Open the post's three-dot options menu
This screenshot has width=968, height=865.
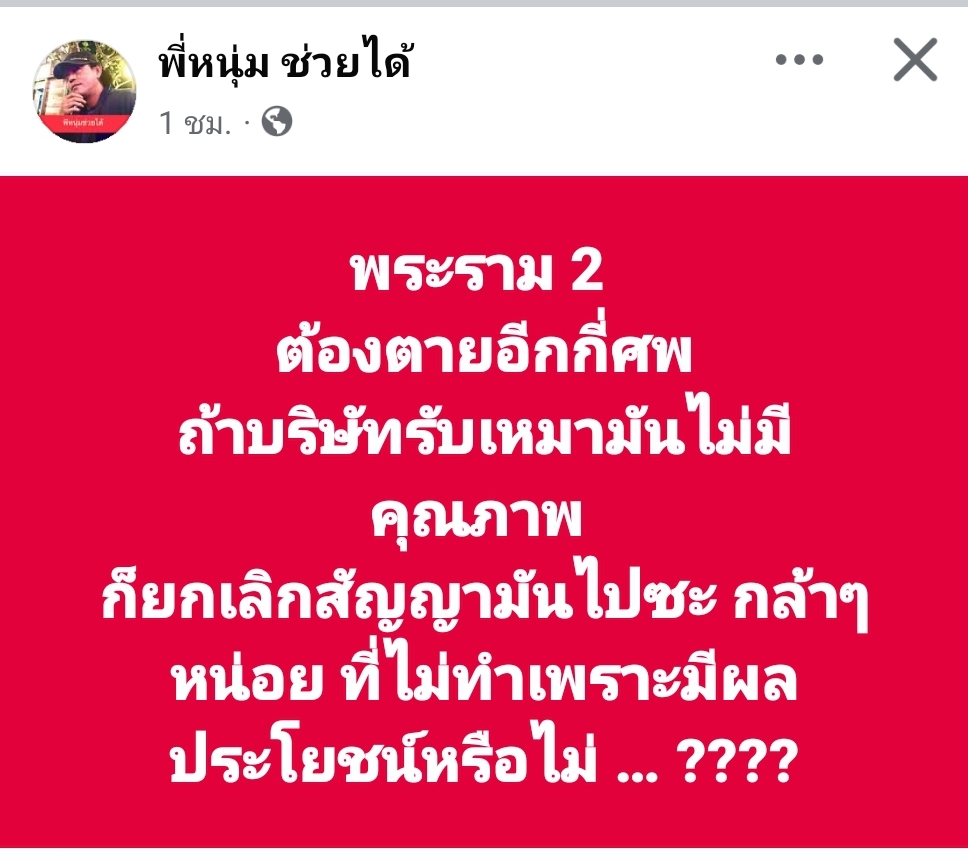tap(799, 60)
